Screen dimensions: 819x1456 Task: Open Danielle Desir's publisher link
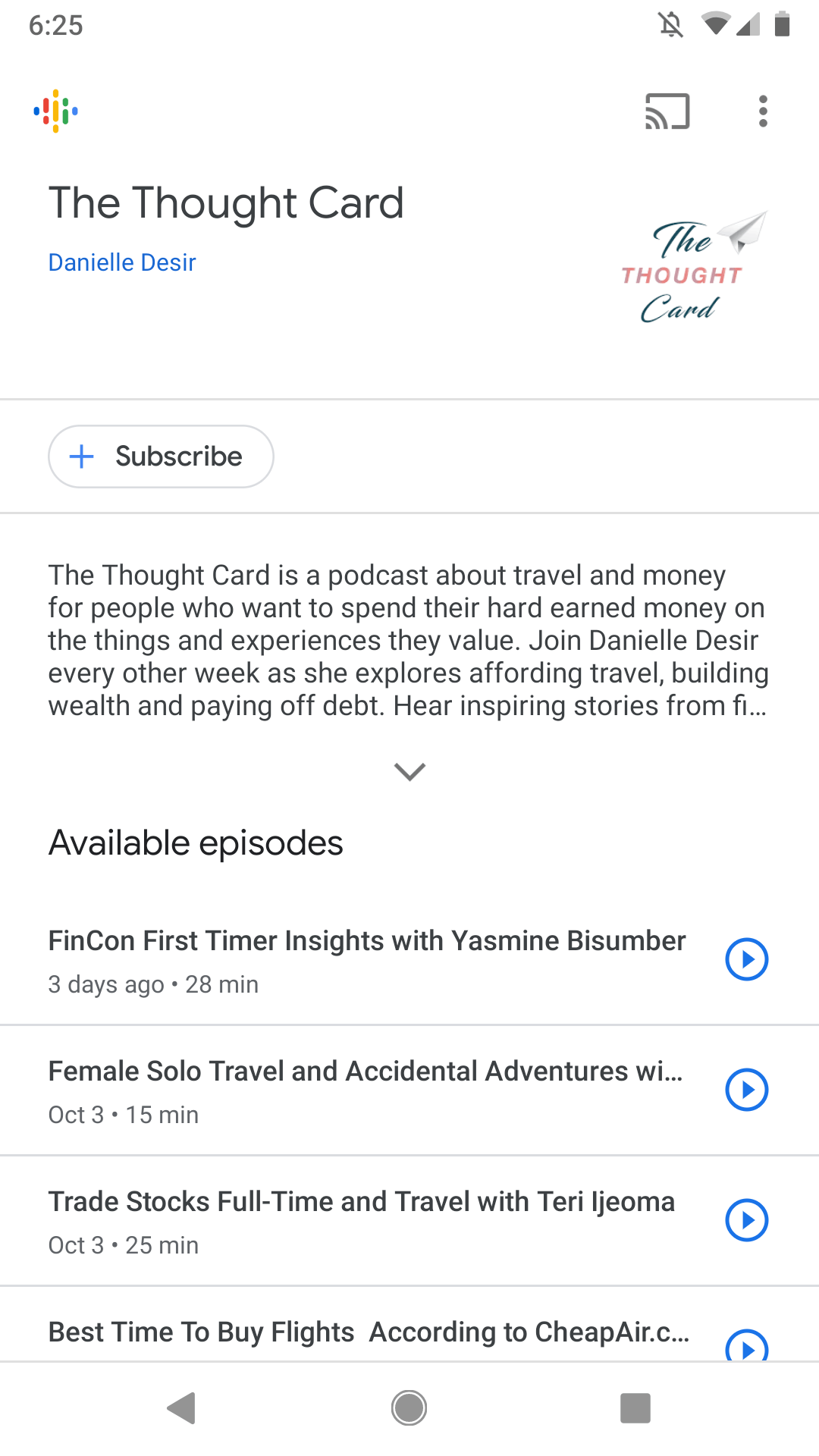click(122, 262)
